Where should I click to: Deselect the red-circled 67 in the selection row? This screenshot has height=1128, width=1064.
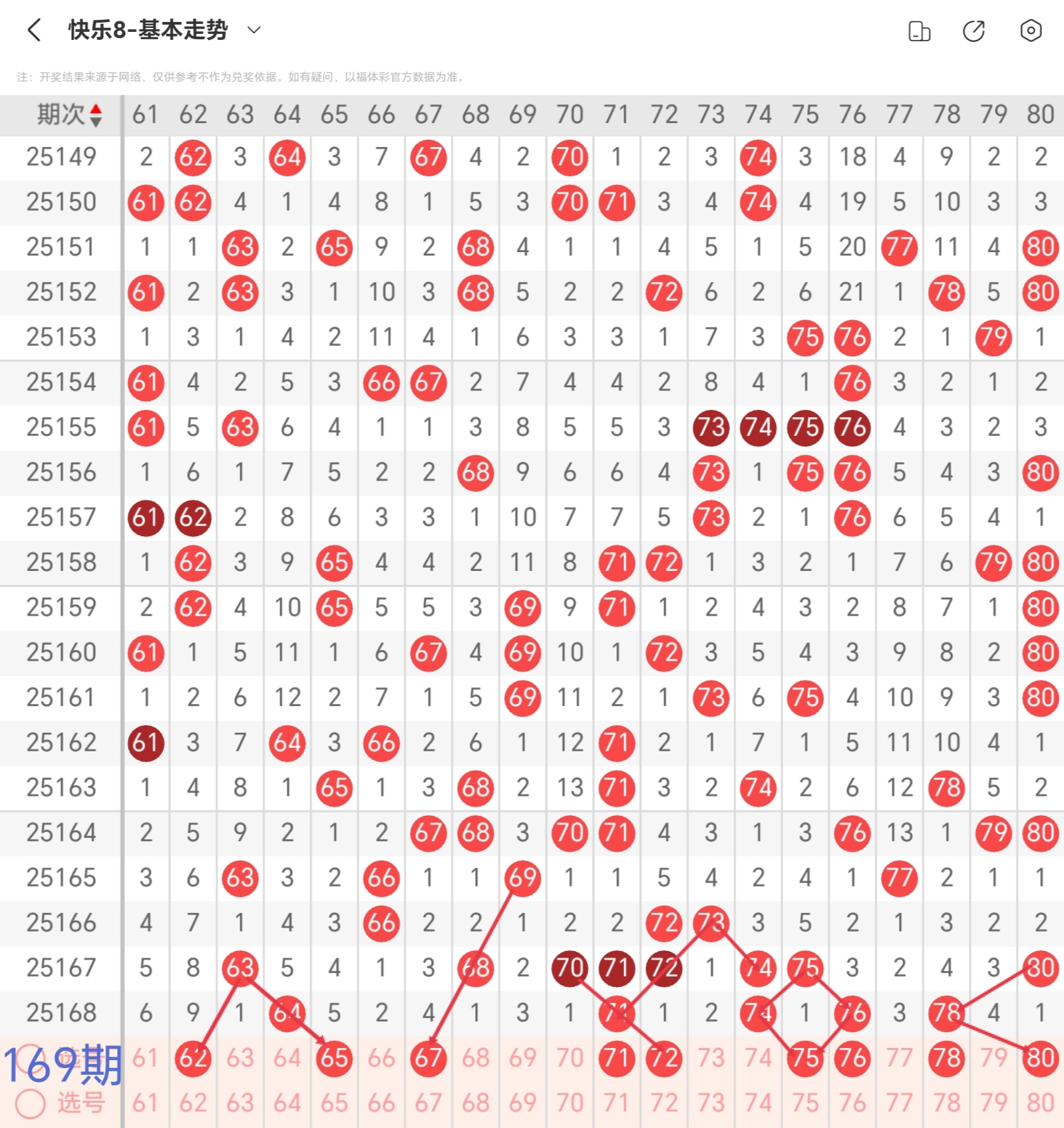(428, 1057)
